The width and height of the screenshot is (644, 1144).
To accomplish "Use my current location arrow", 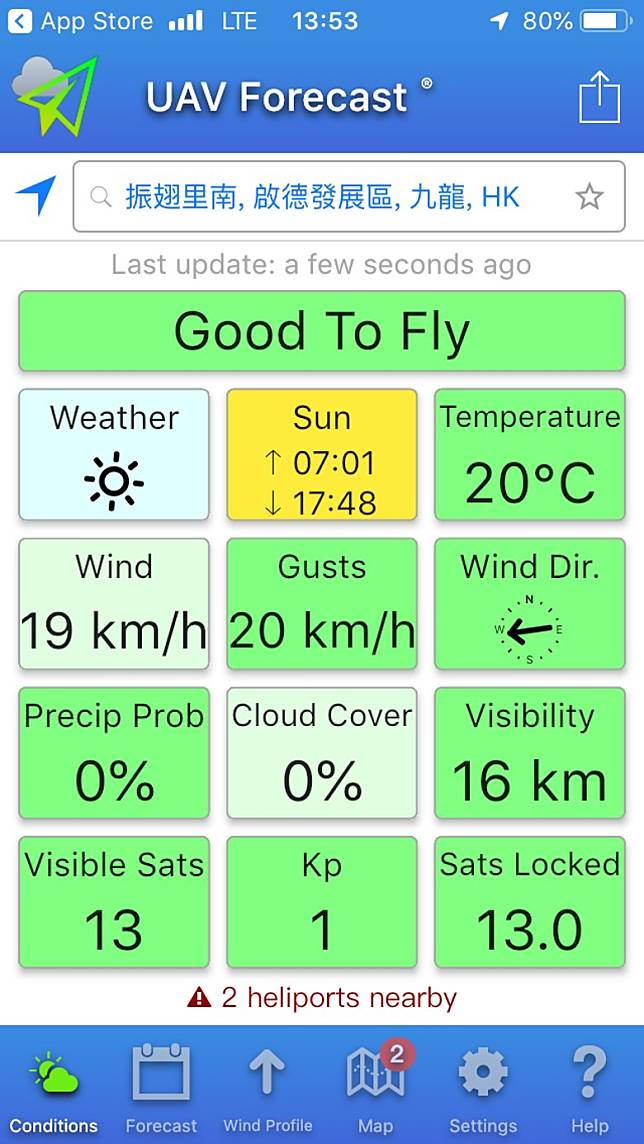I will tap(36, 196).
